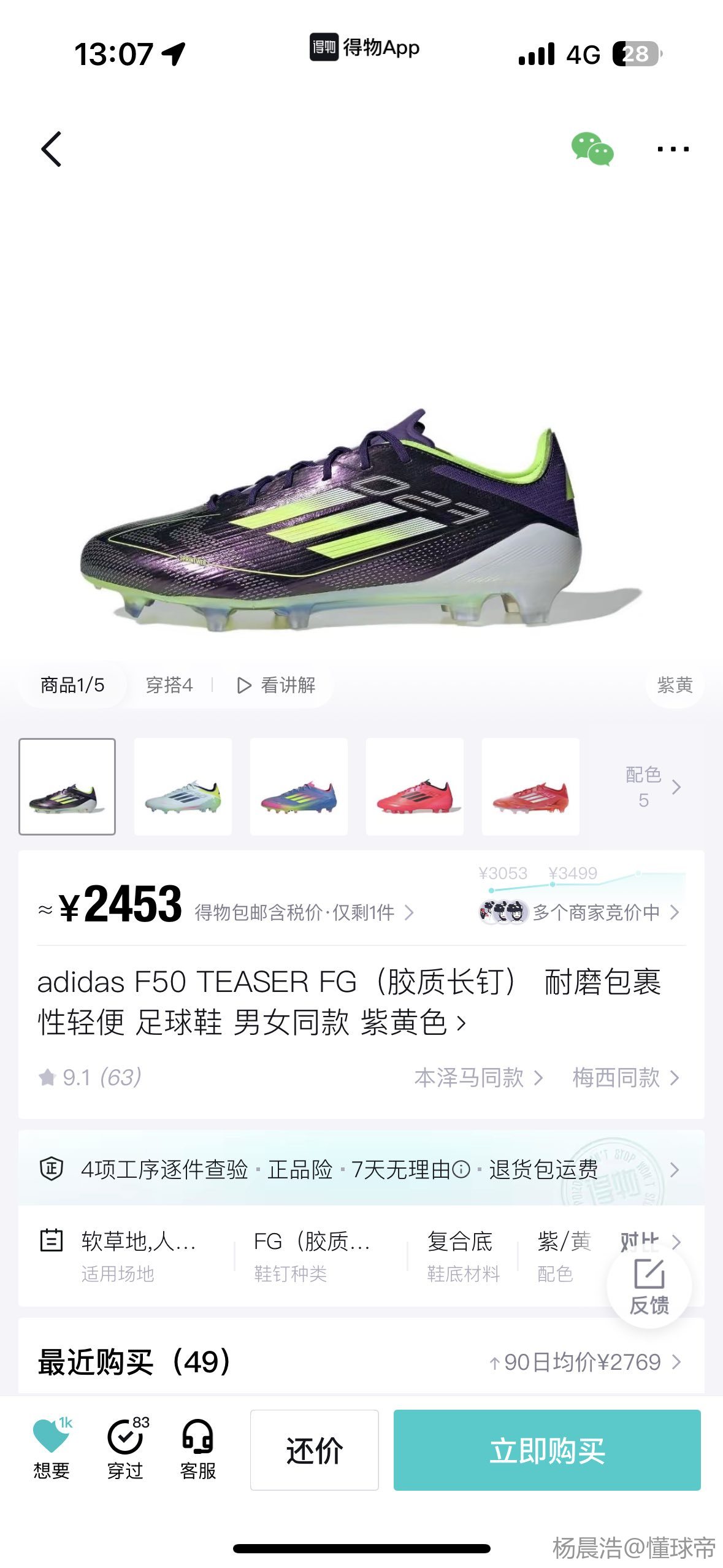Viewport: 723px width, 1568px height.
Task: Open 本泽马同款 related products
Action: click(x=478, y=1077)
